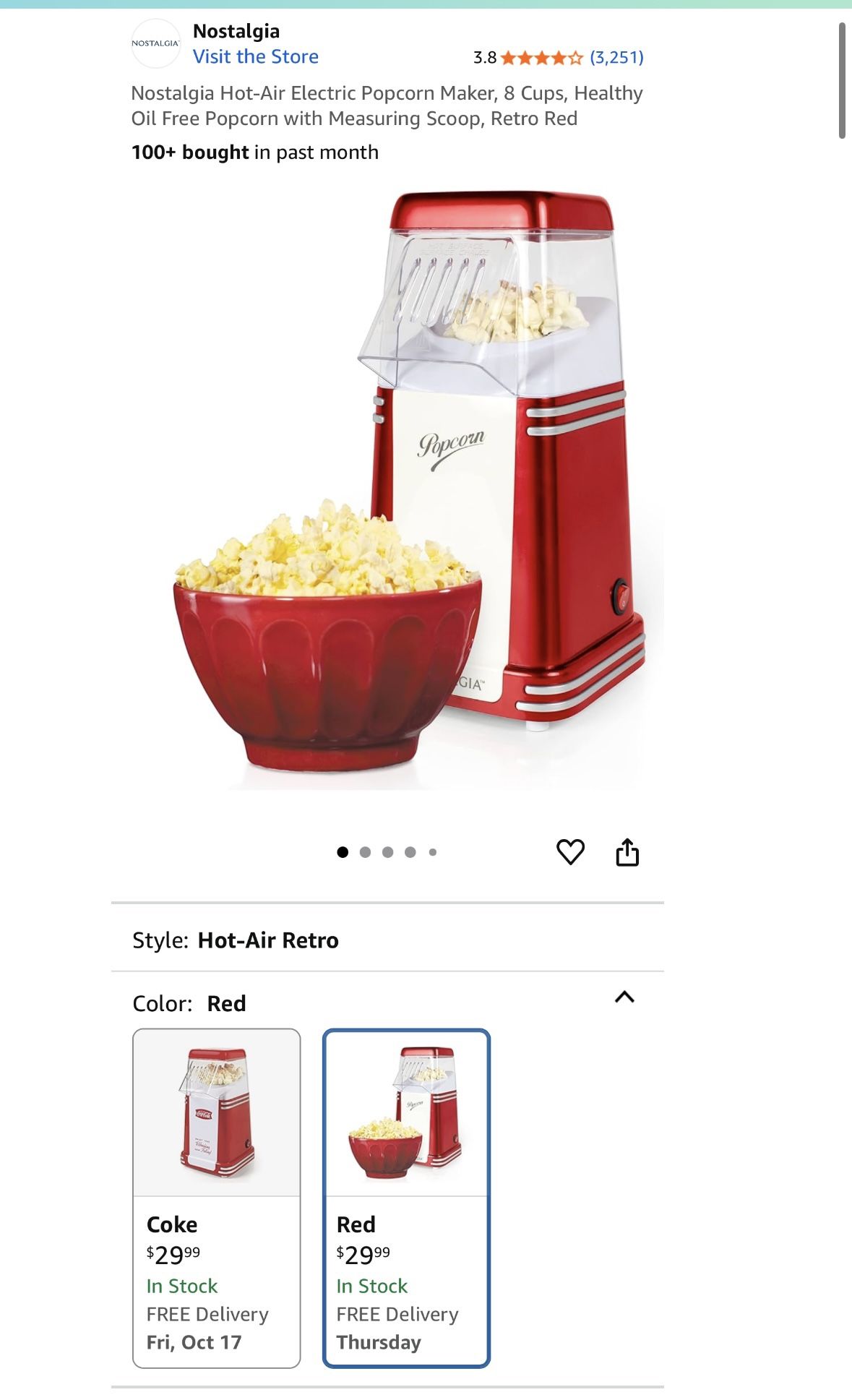The height and width of the screenshot is (1400, 852).
Task: Open the Visit the Store link
Action: pos(255,56)
